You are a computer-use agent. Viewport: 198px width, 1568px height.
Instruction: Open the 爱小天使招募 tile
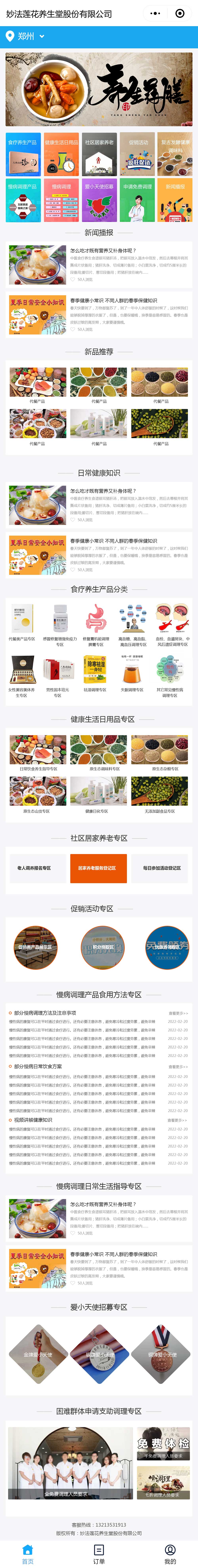coord(99,200)
